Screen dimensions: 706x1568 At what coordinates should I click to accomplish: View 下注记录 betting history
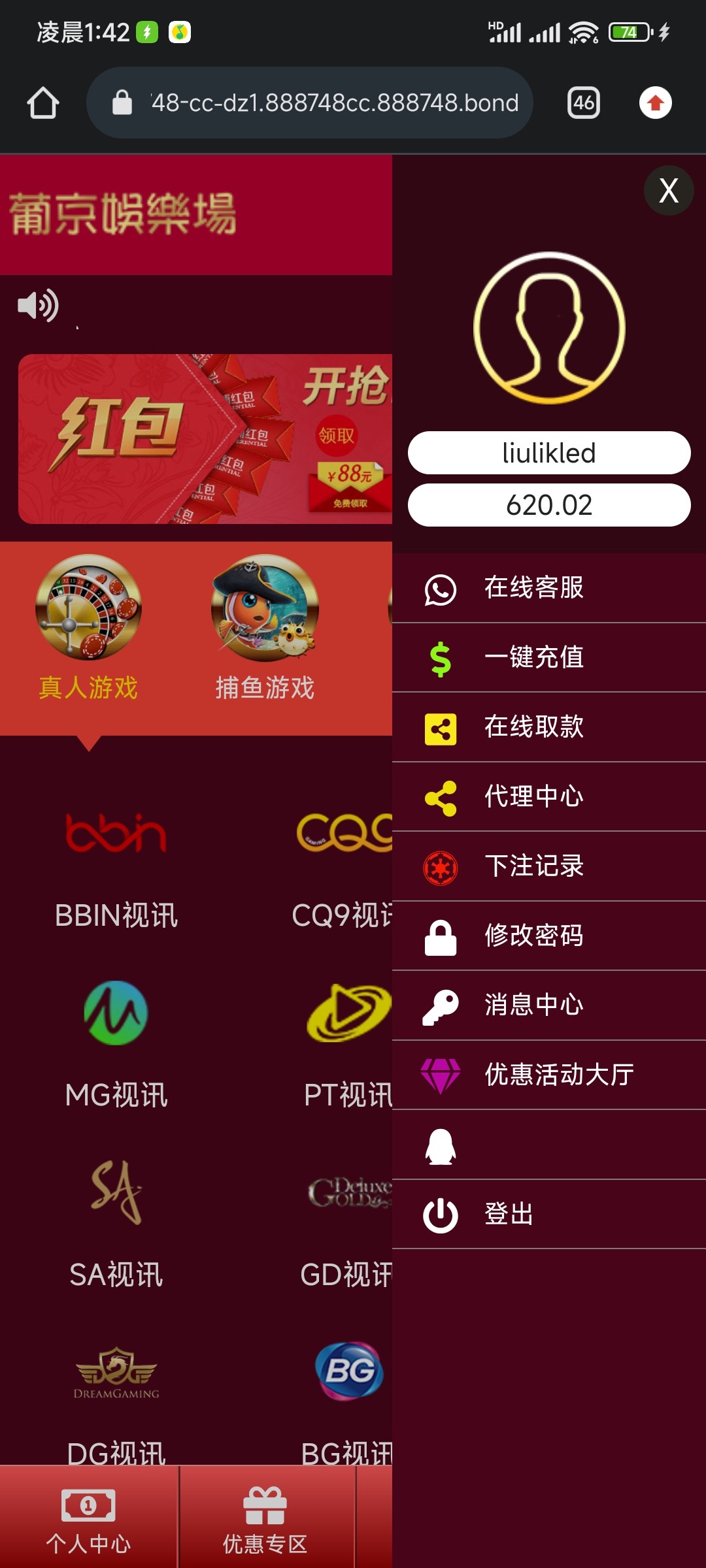pyautogui.click(x=548, y=867)
